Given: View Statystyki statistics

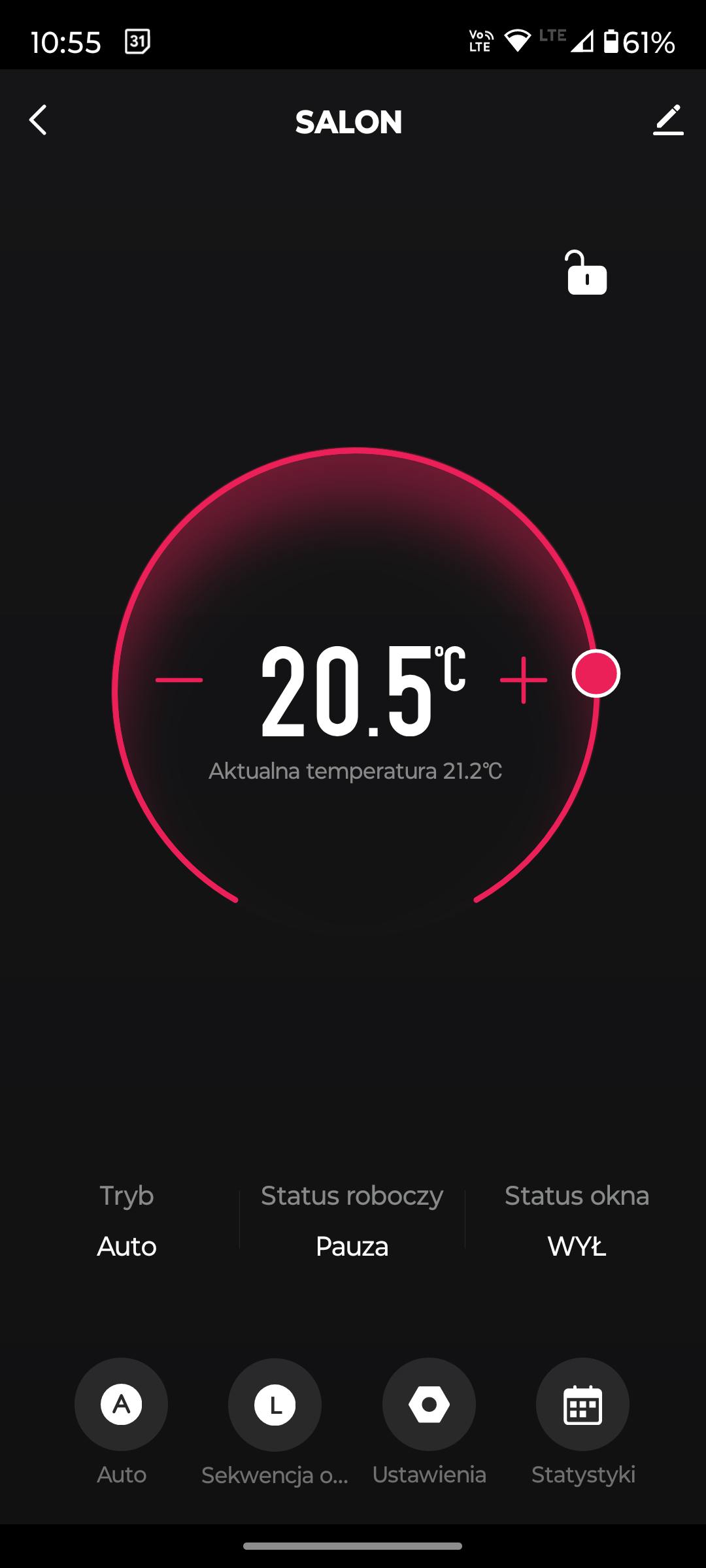Looking at the screenshot, I should [x=582, y=1404].
